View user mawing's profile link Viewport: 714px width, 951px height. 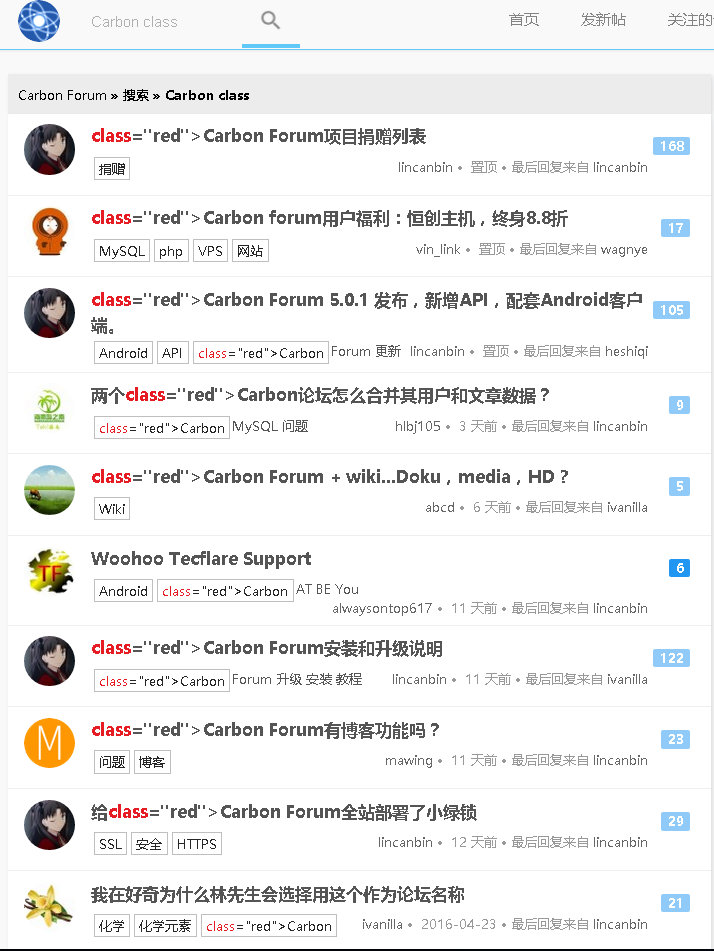coord(408,760)
